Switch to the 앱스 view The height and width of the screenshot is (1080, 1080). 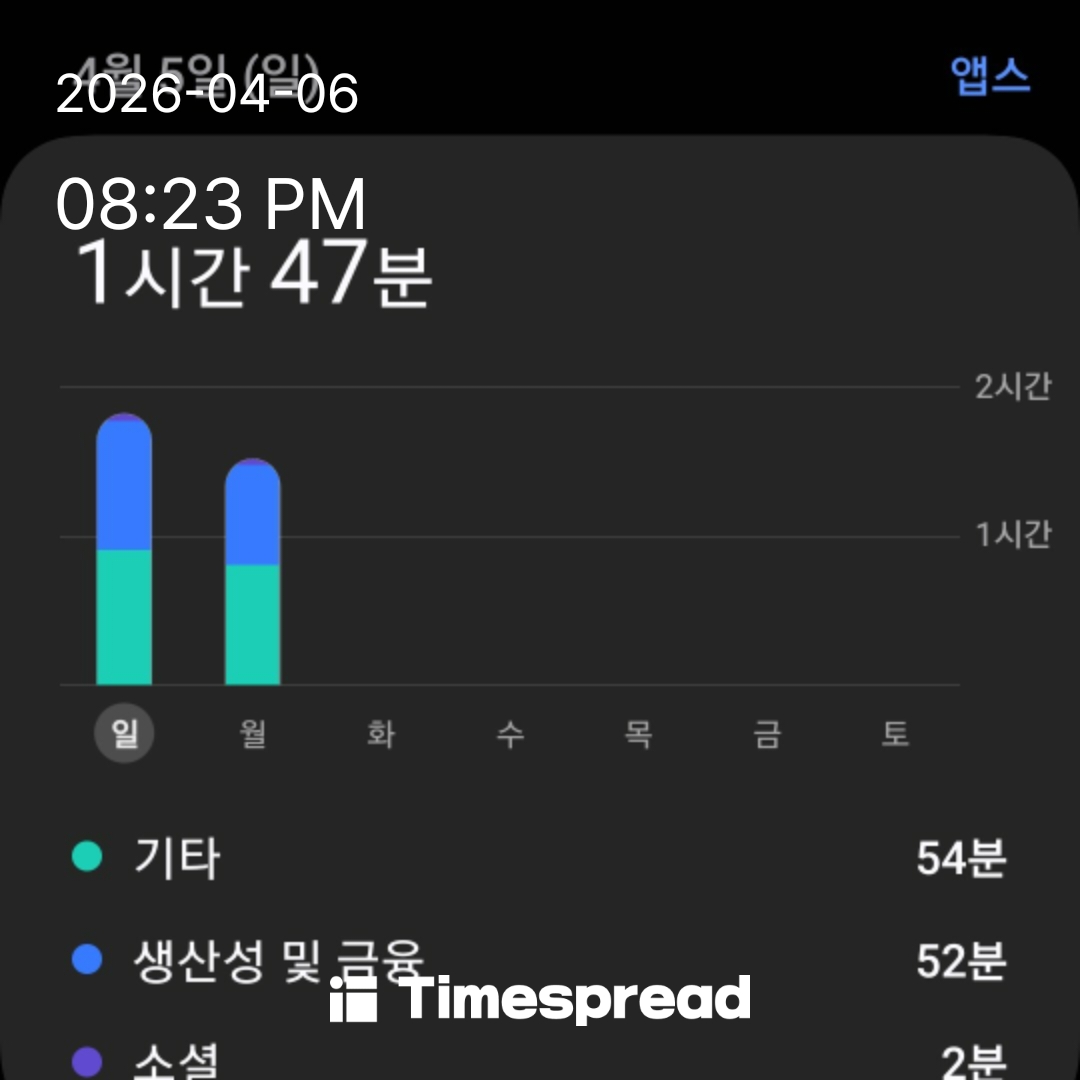pos(990,76)
